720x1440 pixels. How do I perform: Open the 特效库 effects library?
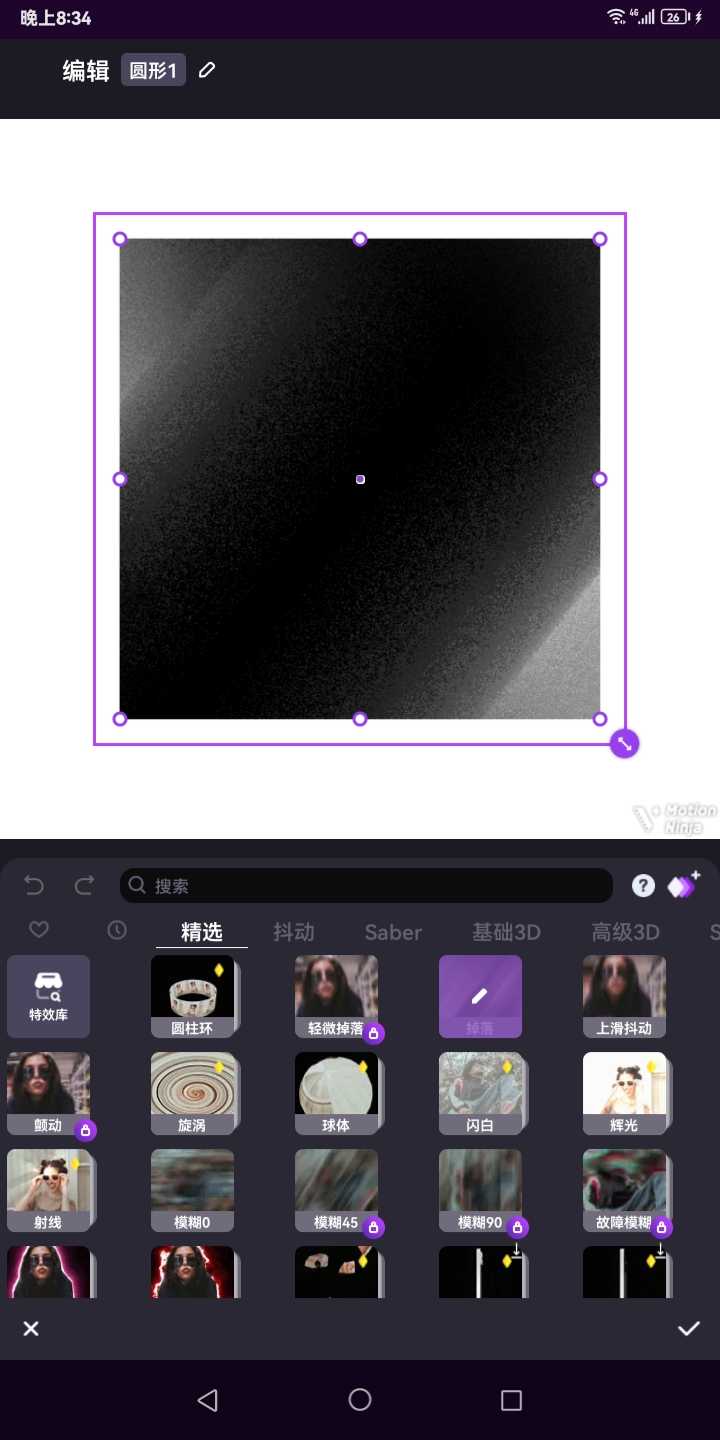coord(48,996)
